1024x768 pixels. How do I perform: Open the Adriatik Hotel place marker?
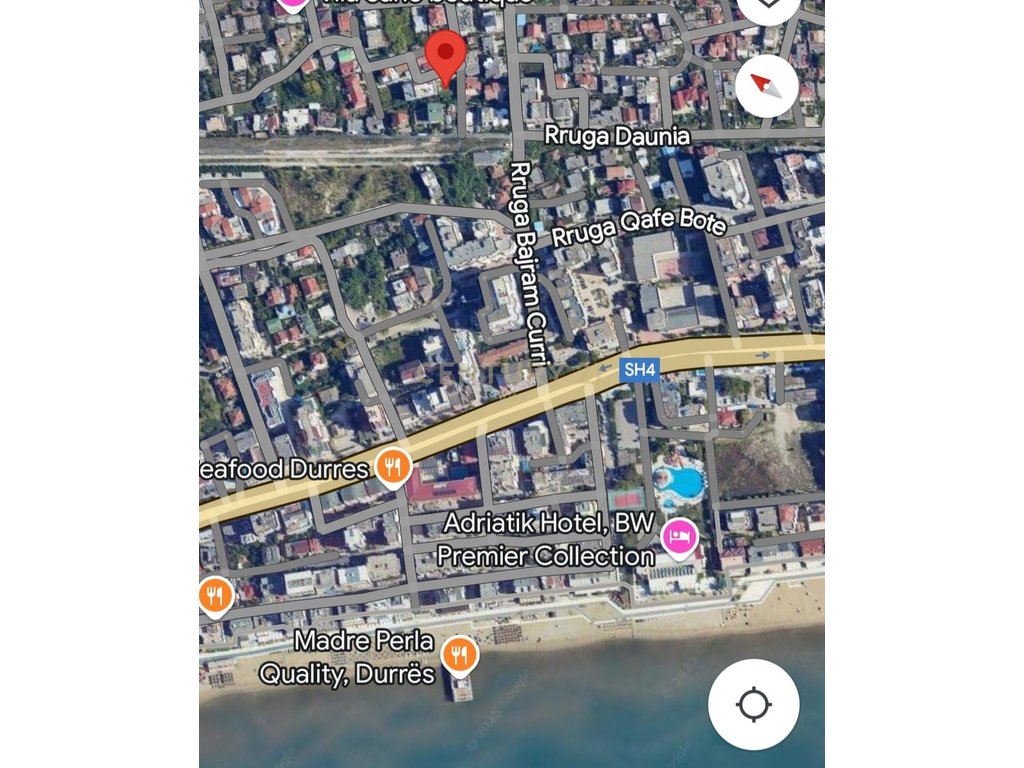pos(681,536)
